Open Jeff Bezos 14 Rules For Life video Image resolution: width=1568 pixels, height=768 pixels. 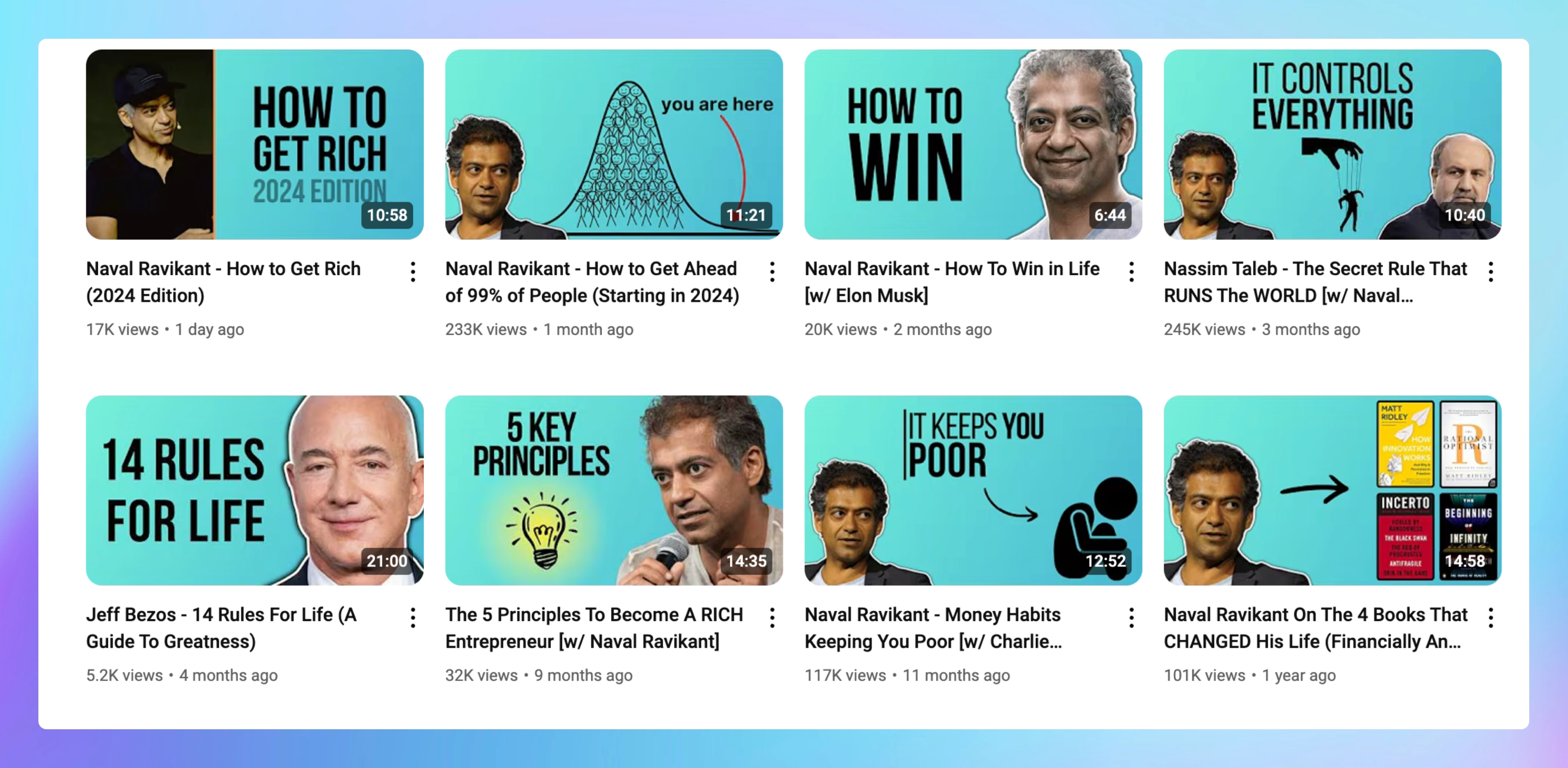tap(254, 490)
